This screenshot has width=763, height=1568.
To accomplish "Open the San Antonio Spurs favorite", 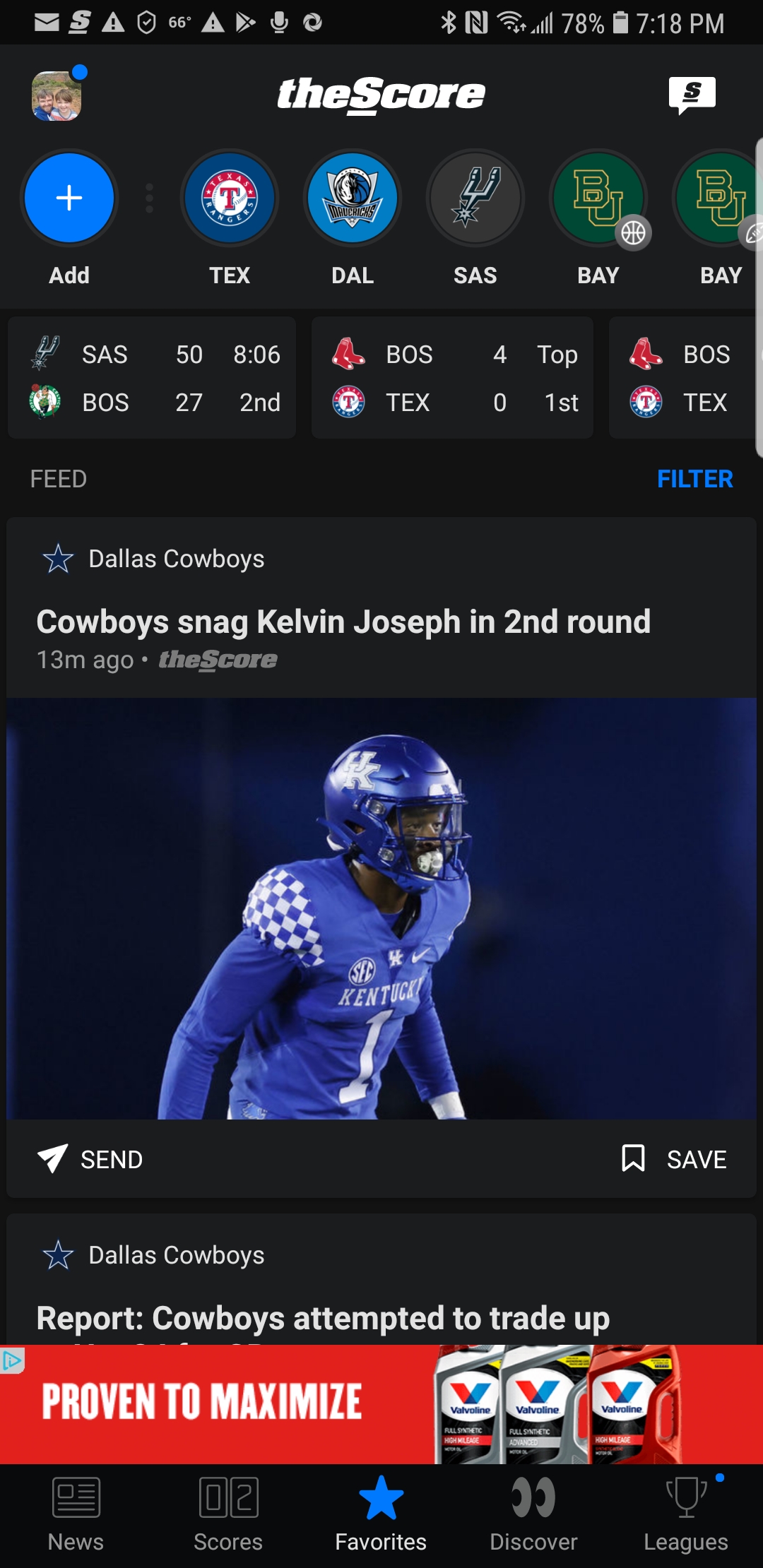I will point(475,198).
